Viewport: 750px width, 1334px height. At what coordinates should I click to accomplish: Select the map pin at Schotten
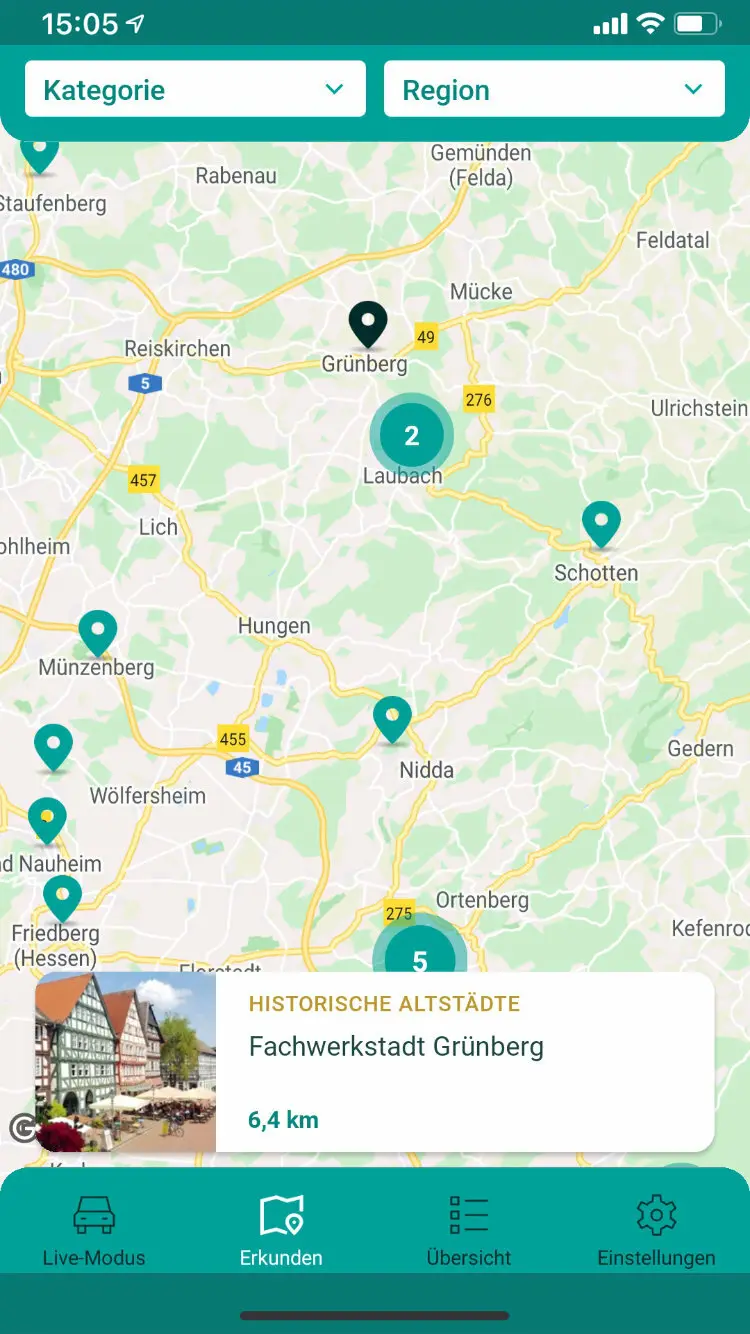click(601, 523)
